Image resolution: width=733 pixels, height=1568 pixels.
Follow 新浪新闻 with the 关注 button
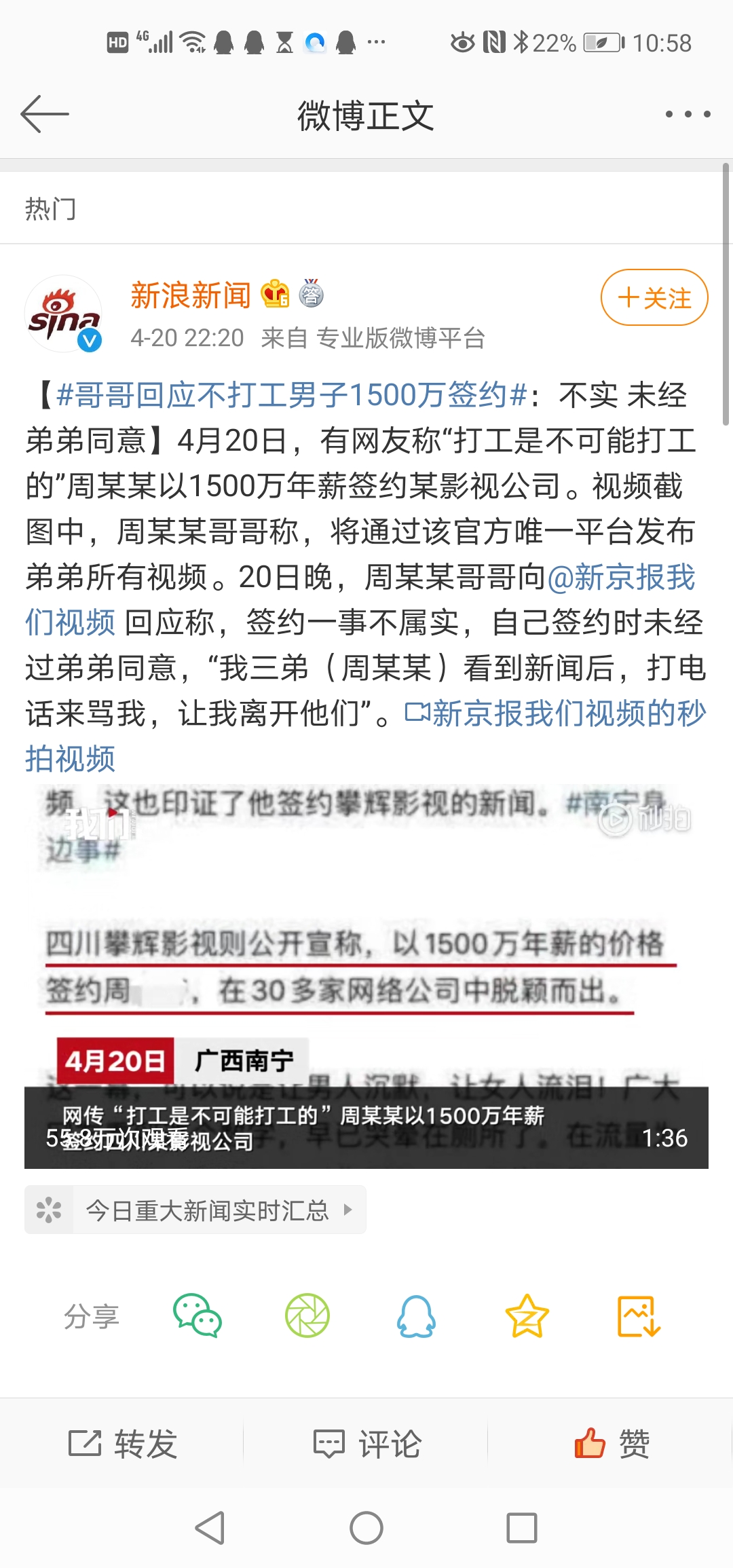pos(654,297)
